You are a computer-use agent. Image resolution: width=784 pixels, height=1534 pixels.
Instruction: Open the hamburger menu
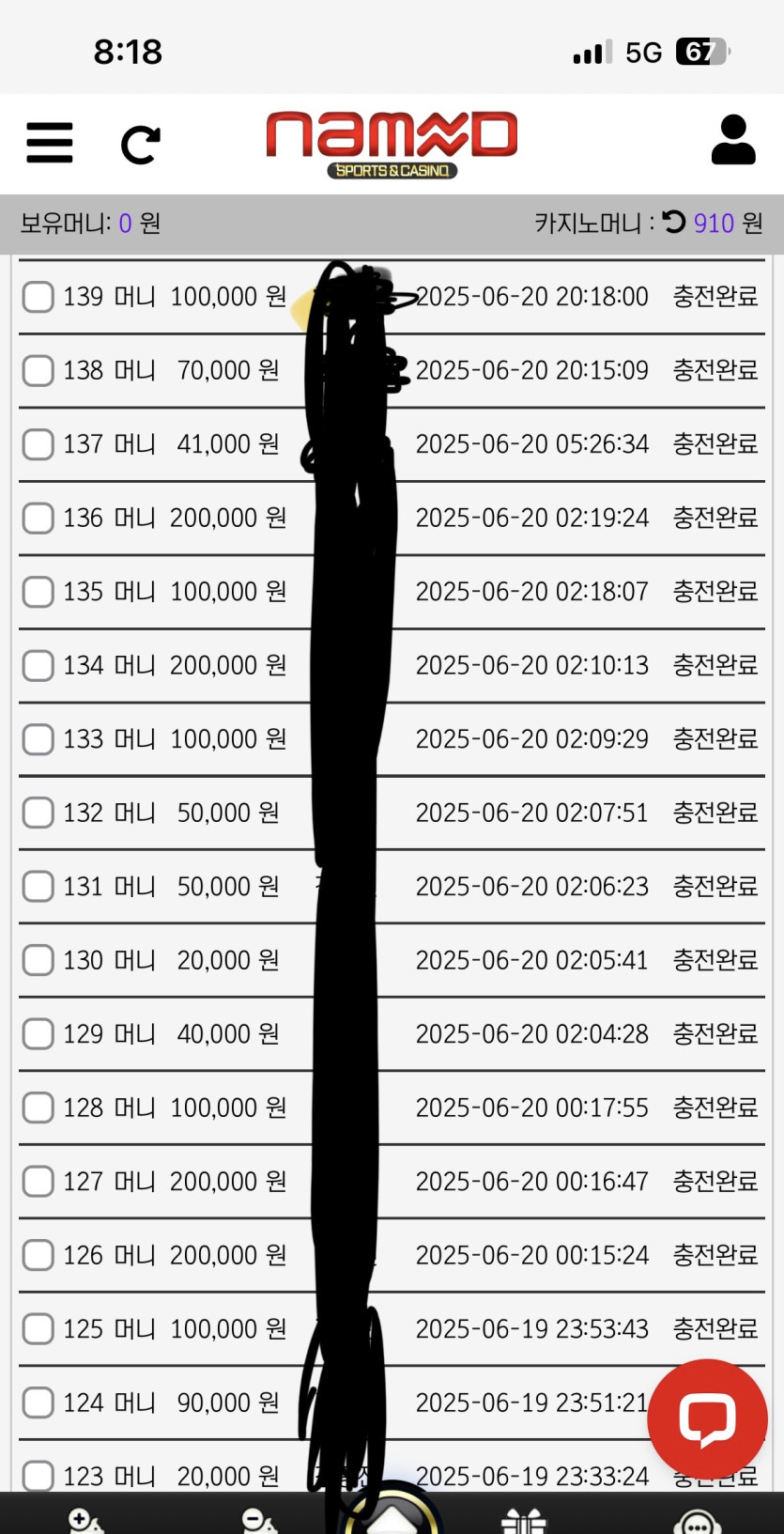pos(50,143)
